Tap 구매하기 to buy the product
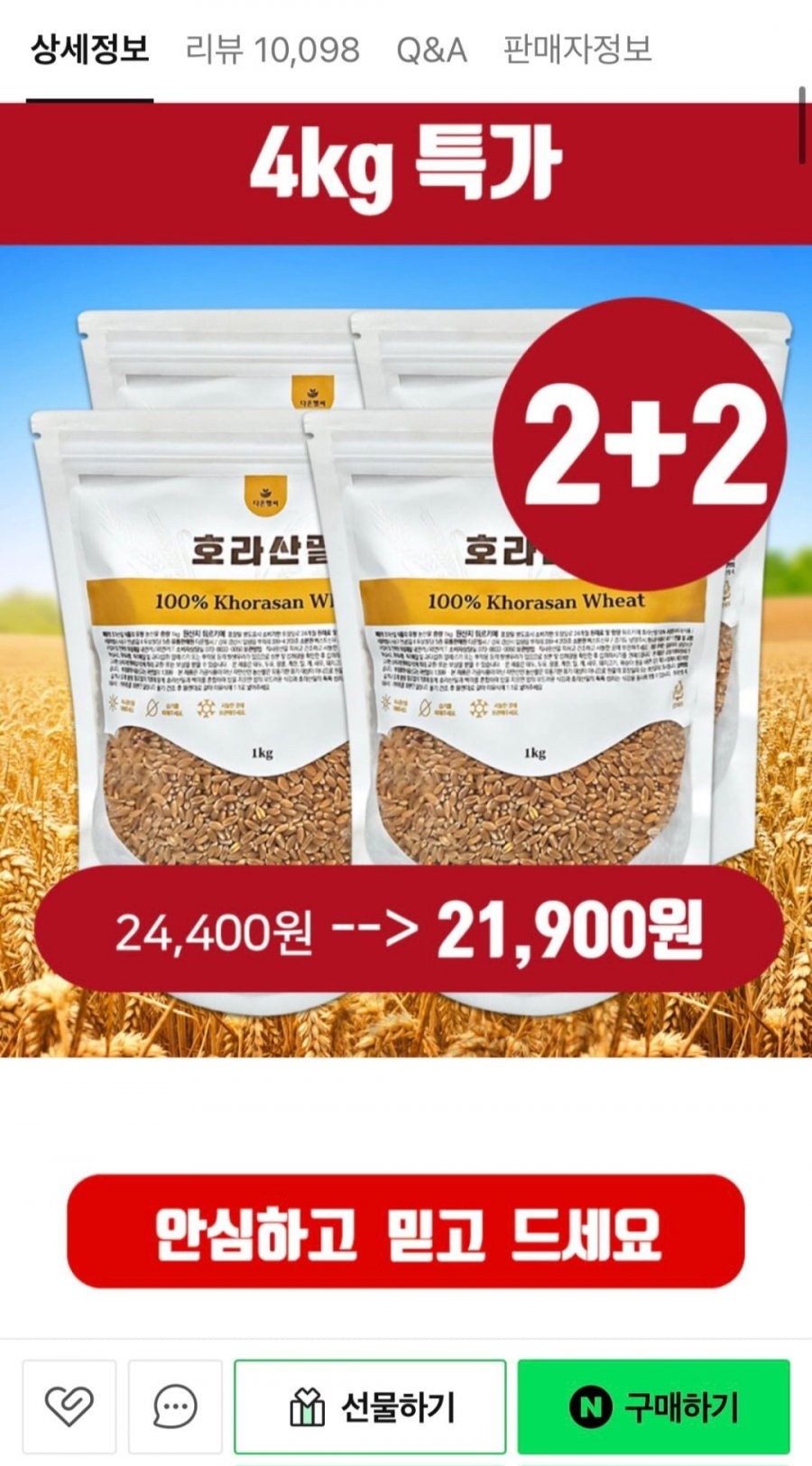Image resolution: width=812 pixels, height=1466 pixels. 653,1406
